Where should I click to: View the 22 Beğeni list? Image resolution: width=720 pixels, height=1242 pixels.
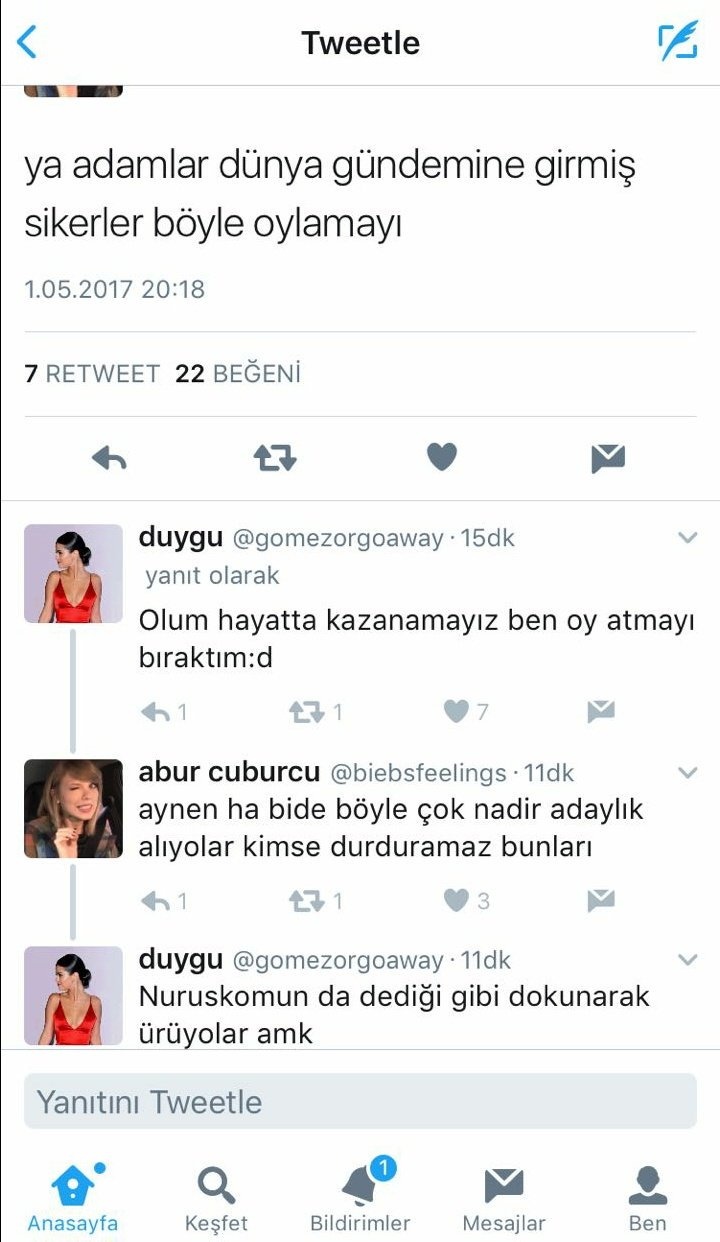(x=238, y=374)
